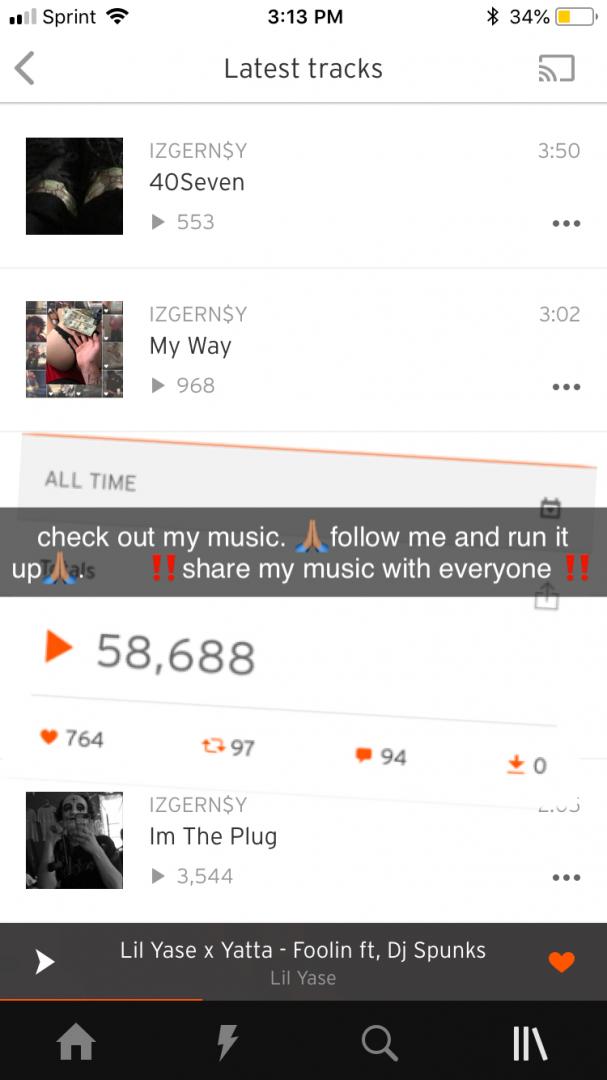The height and width of the screenshot is (1080, 607).
Task: Open overflow menu for 40Seven
Action: [566, 223]
